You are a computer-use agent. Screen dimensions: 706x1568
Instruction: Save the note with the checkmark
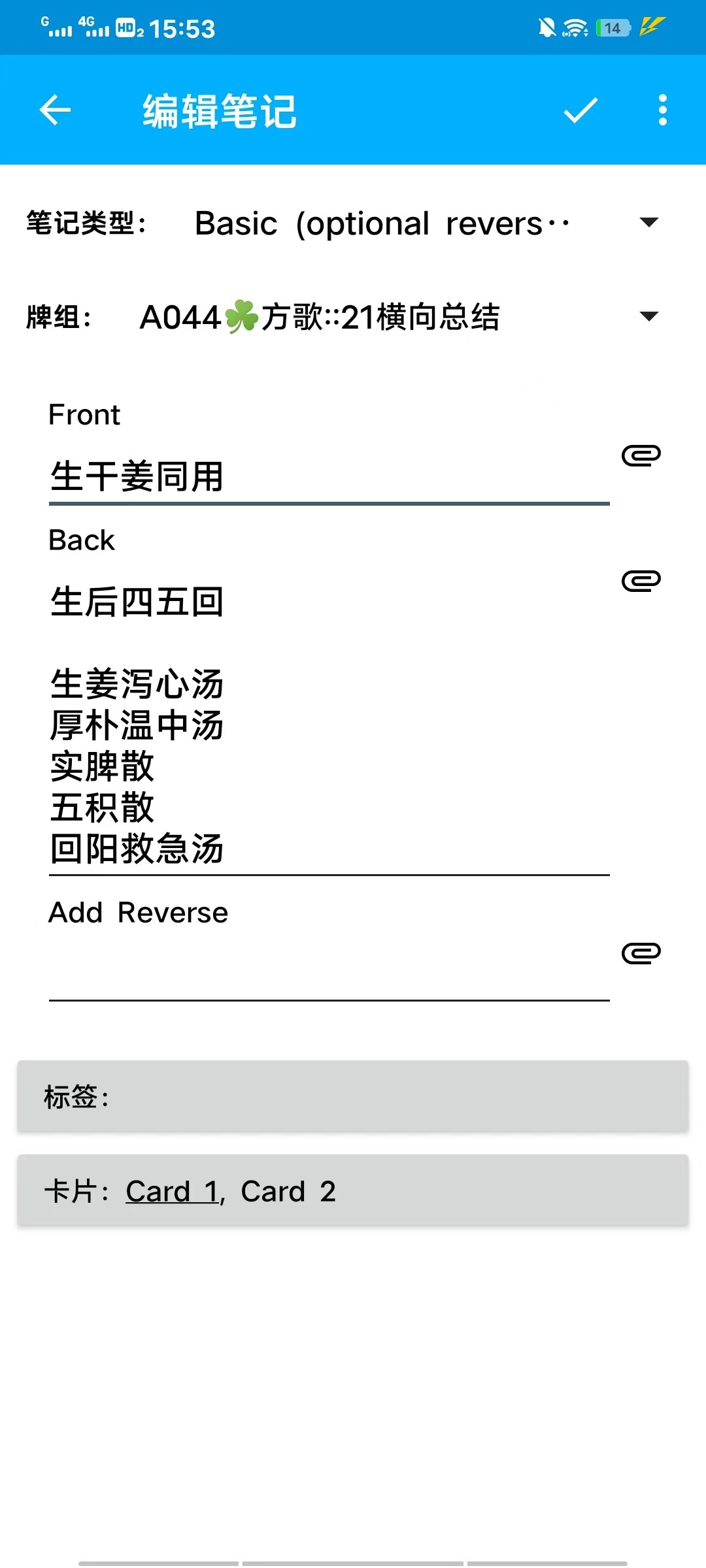click(580, 110)
